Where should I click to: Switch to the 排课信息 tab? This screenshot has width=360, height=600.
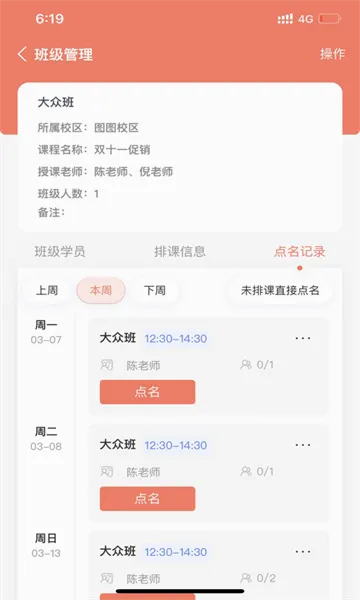(x=180, y=251)
